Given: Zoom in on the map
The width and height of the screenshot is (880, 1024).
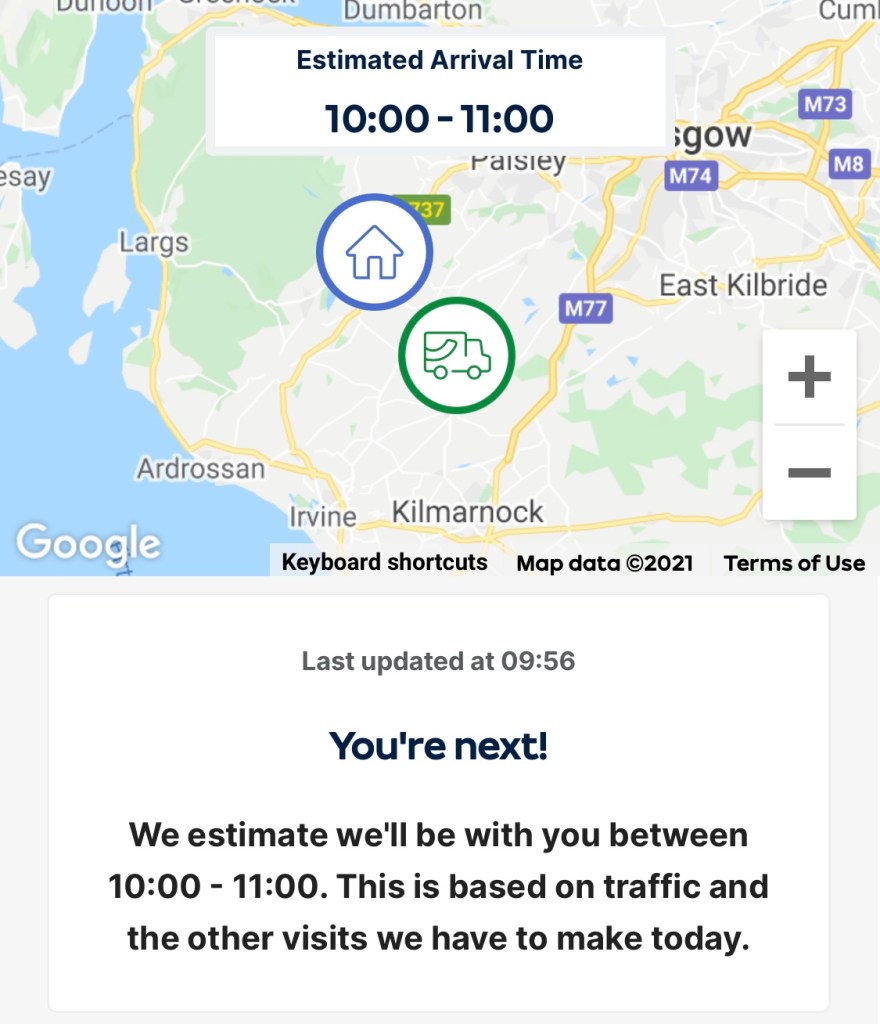Looking at the screenshot, I should (x=809, y=378).
